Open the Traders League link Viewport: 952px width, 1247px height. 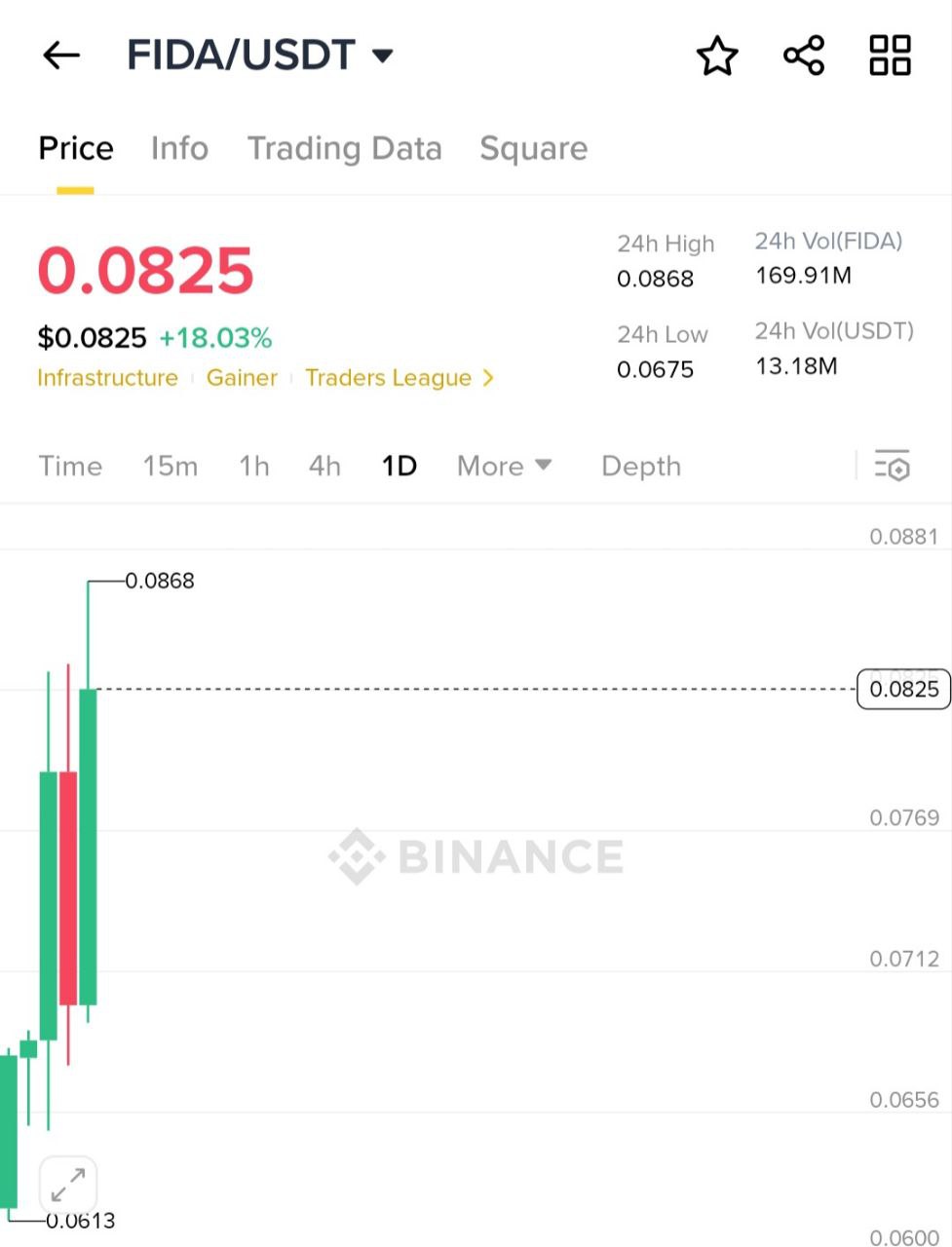pyautogui.click(x=399, y=378)
